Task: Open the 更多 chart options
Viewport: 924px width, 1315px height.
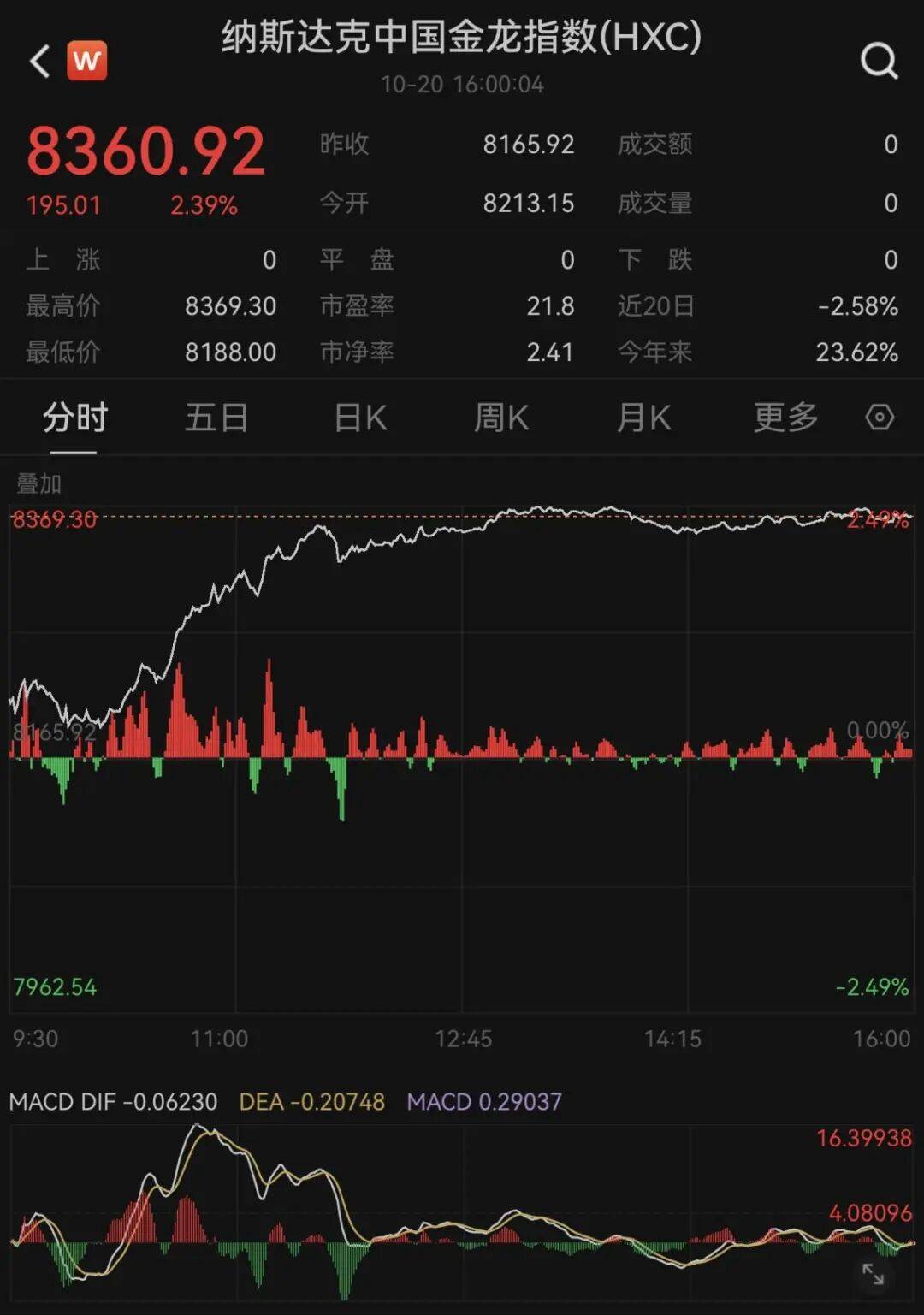Action: (785, 418)
